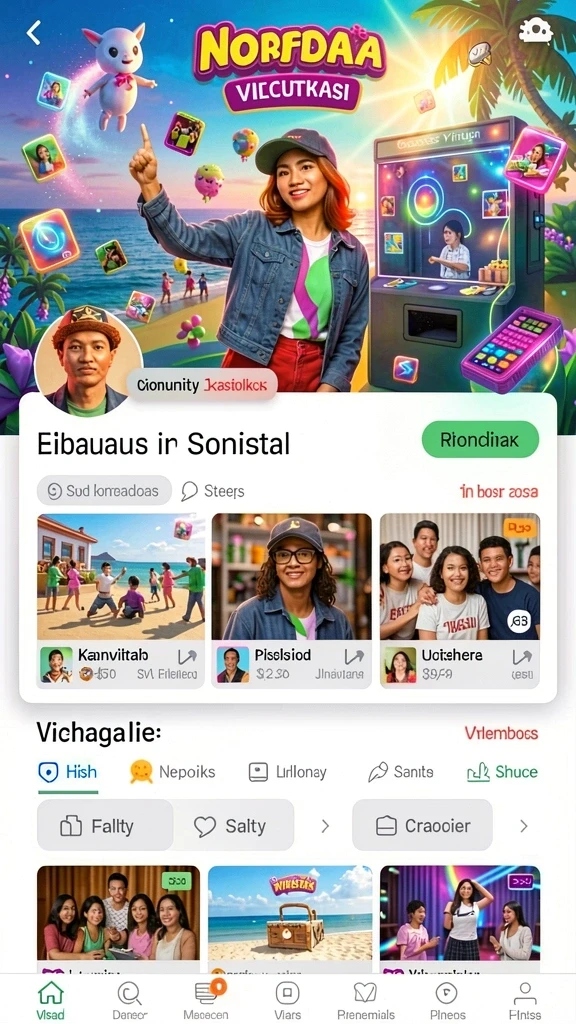Switch to the Shuce tab
This screenshot has height=1024, width=576.
(502, 772)
